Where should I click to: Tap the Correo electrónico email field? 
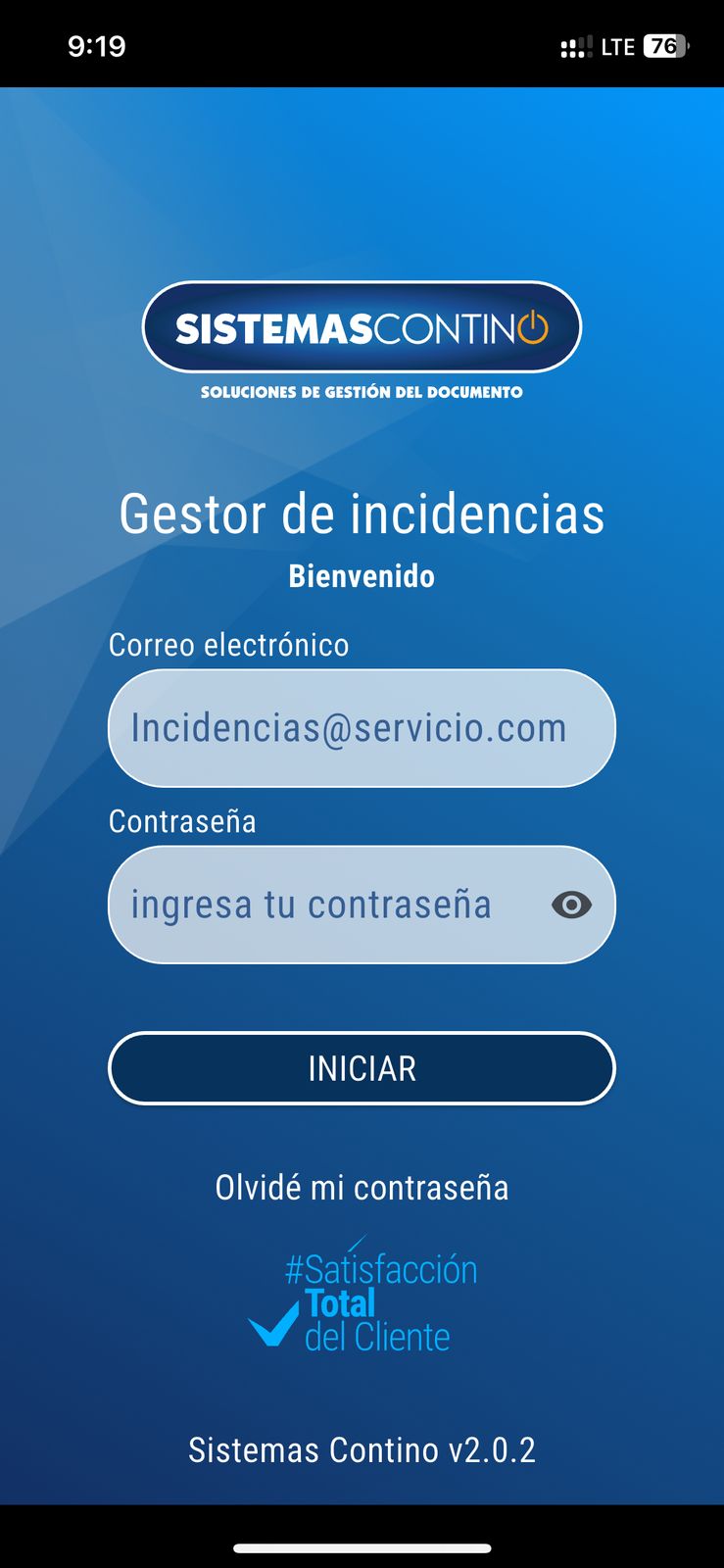point(361,728)
